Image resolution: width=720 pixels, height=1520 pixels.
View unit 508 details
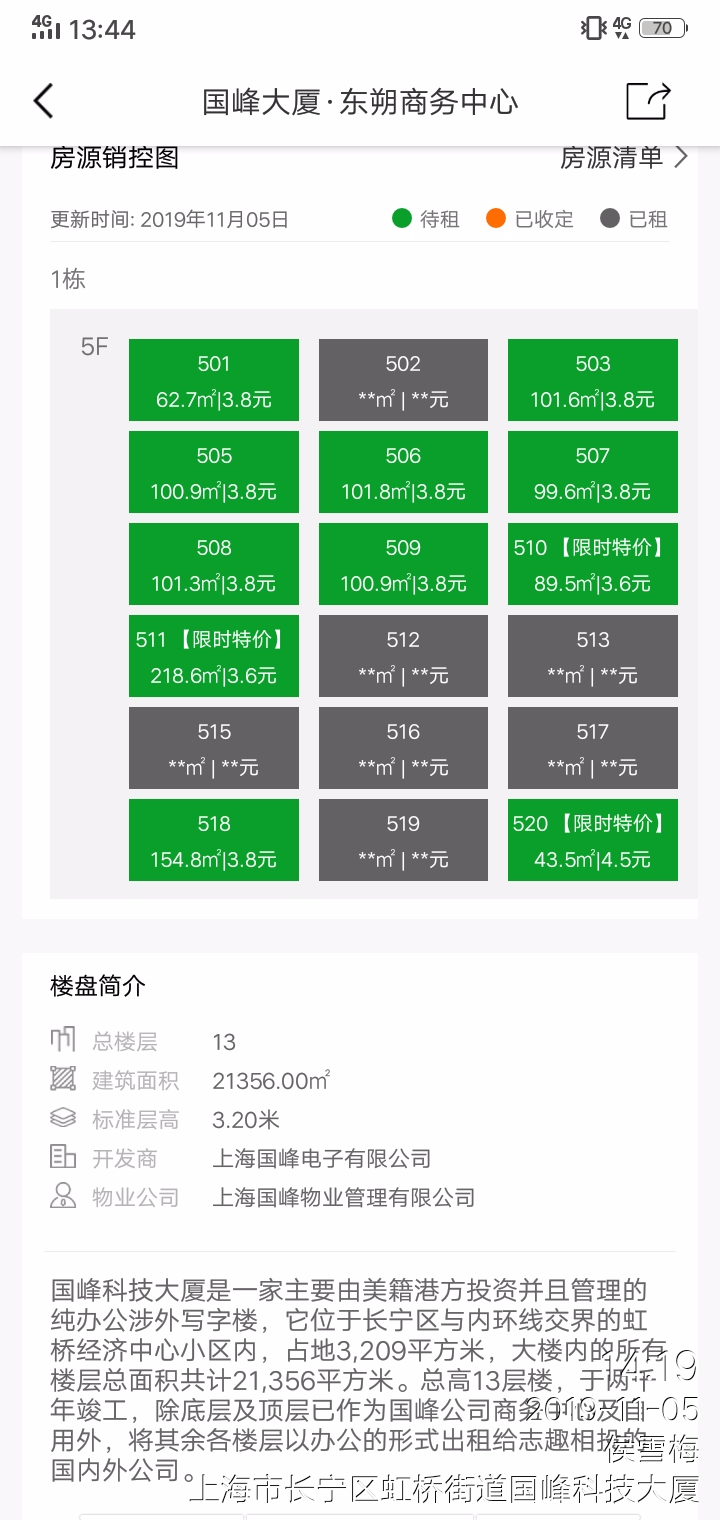point(214,564)
